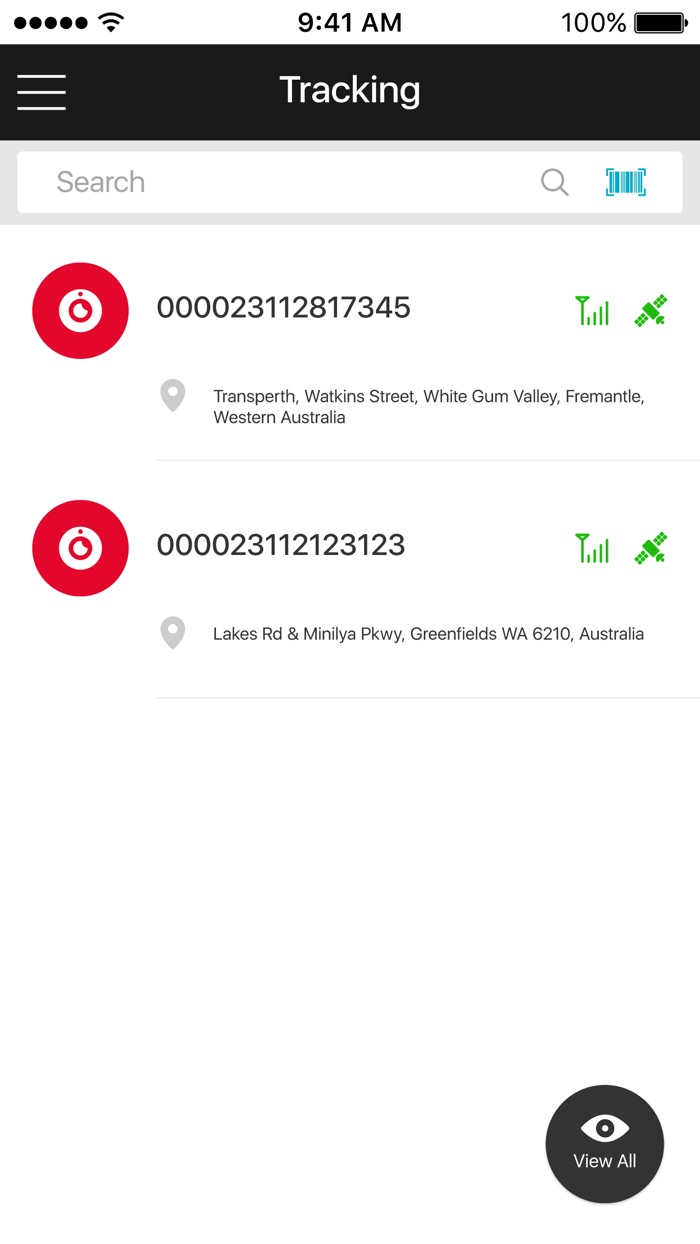Image resolution: width=700 pixels, height=1244 pixels.
Task: Open tracker 000023112817345
Action: pyautogui.click(x=284, y=308)
